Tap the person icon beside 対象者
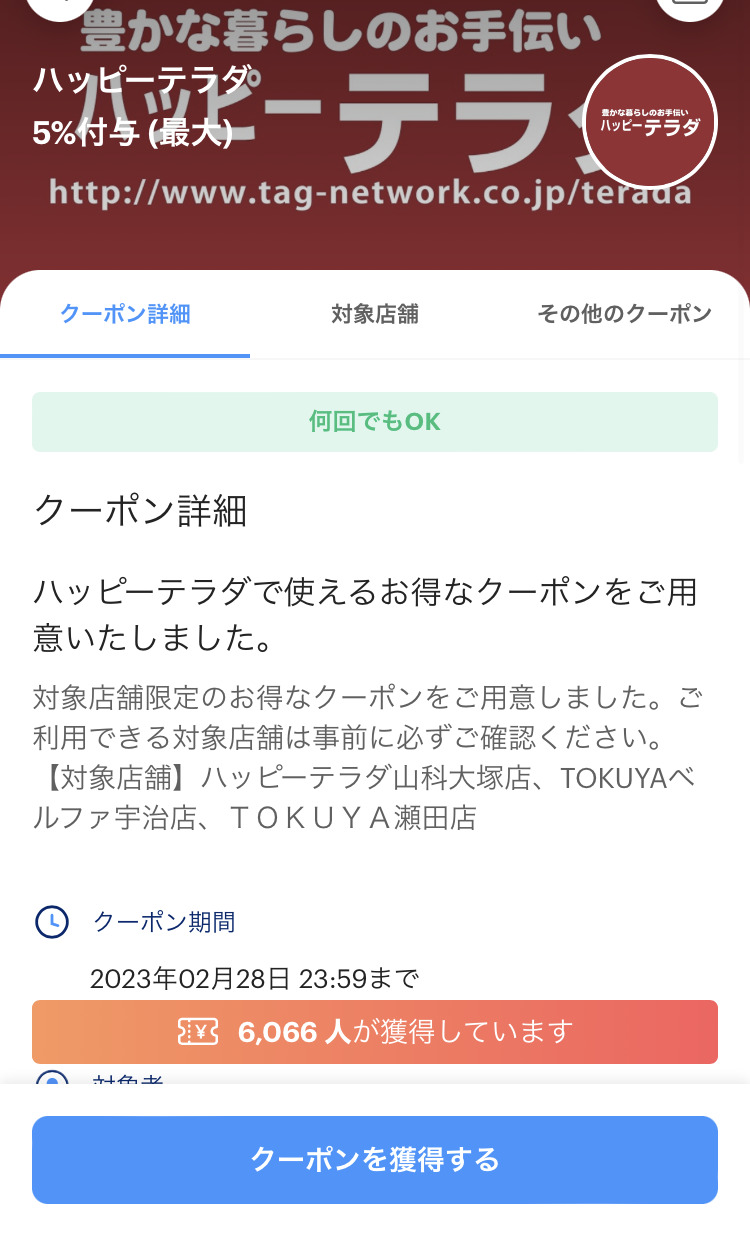 51,1084
